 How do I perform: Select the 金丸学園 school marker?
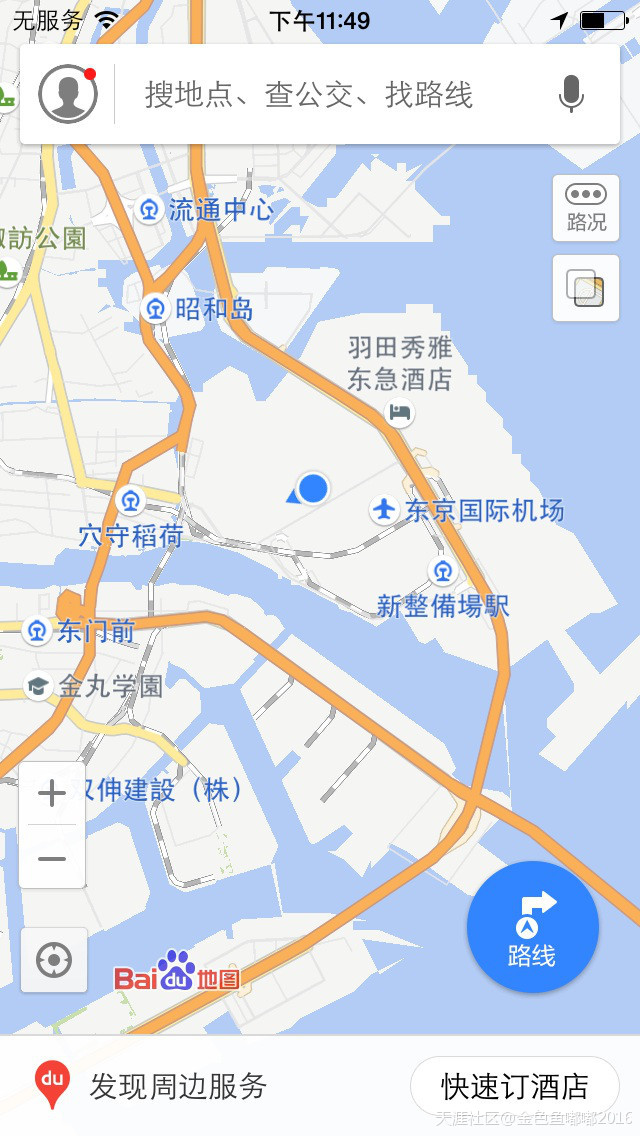click(38, 685)
